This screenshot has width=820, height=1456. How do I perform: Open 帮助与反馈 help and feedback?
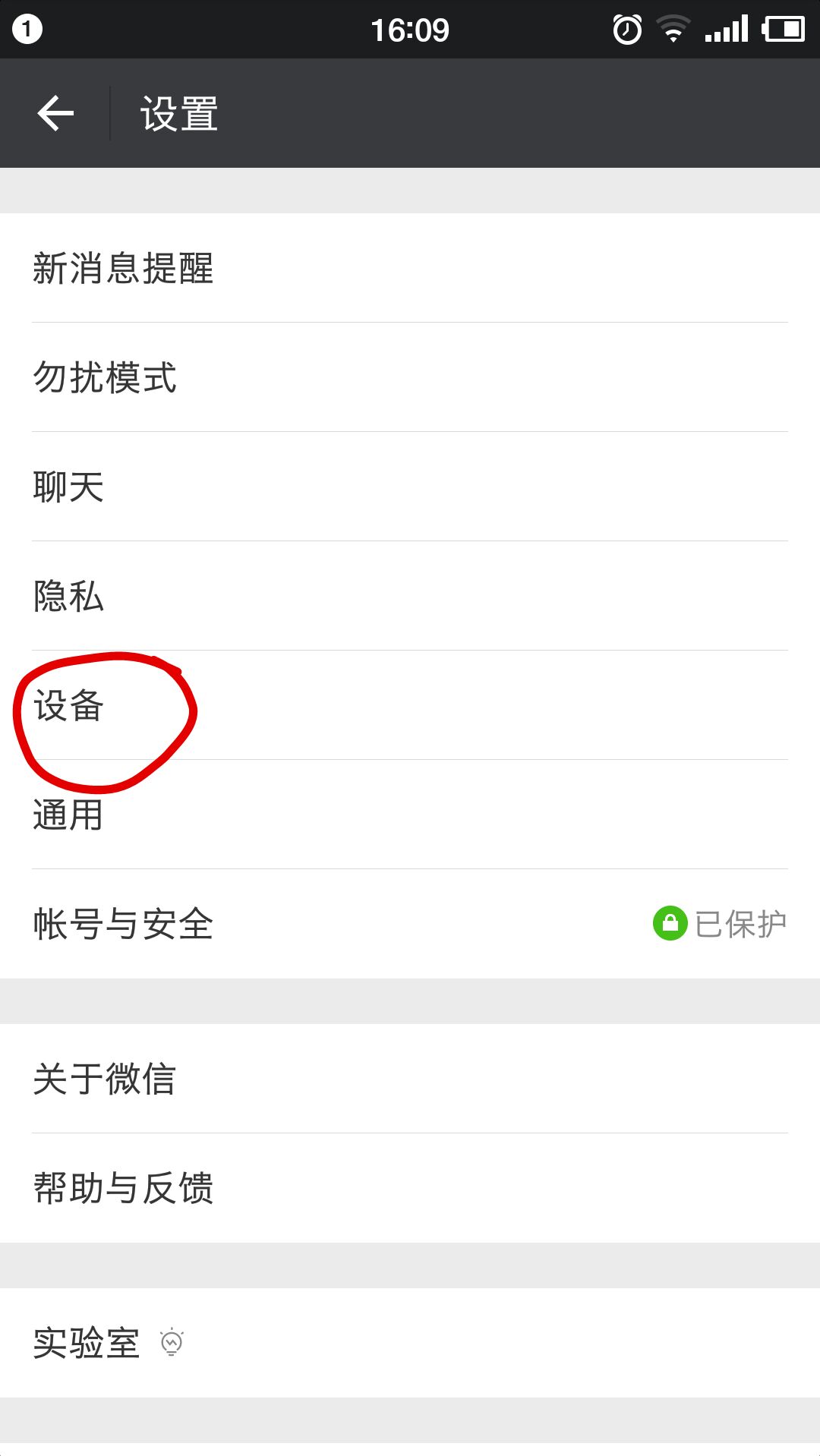(410, 1188)
